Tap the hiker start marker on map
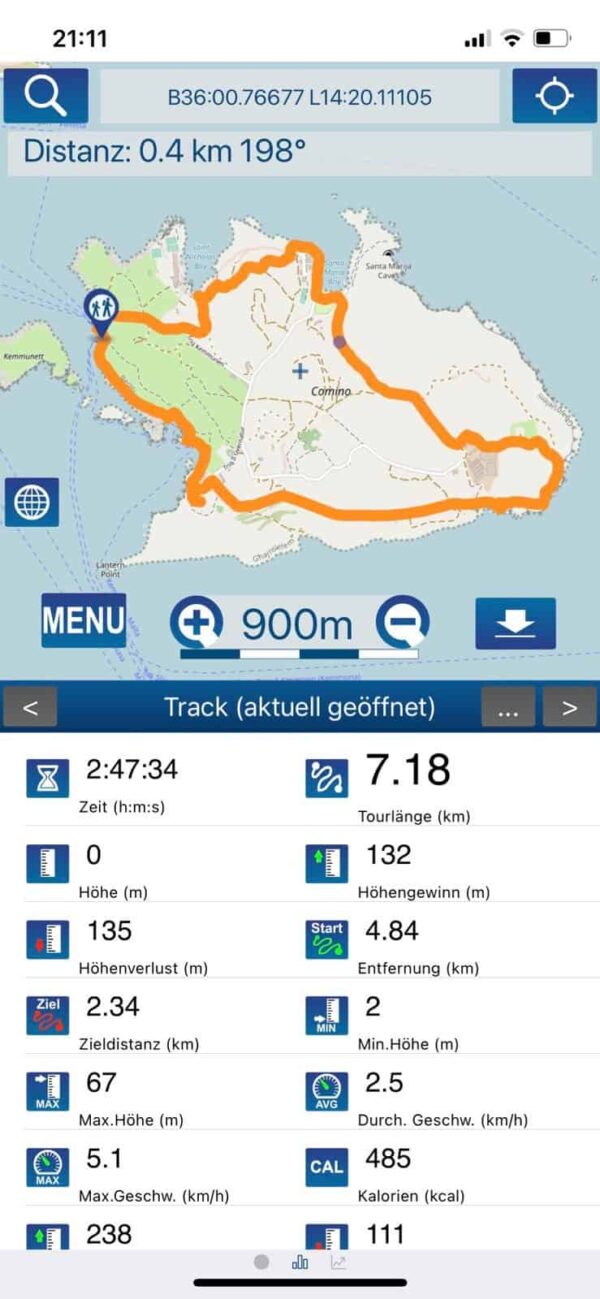 pyautogui.click(x=101, y=313)
